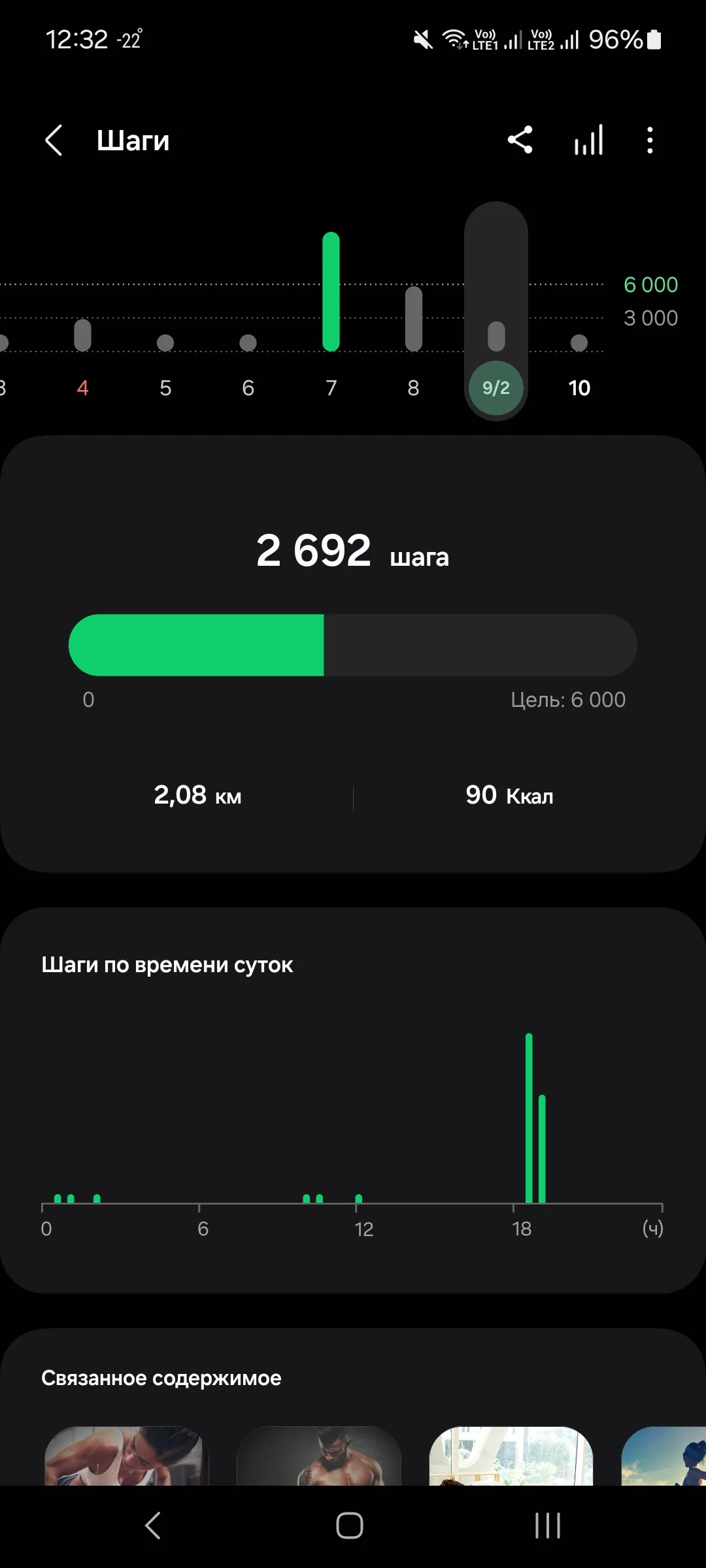Viewport: 706px width, 1568px height.
Task: Select day 8 in the steps chart
Action: pyautogui.click(x=414, y=387)
